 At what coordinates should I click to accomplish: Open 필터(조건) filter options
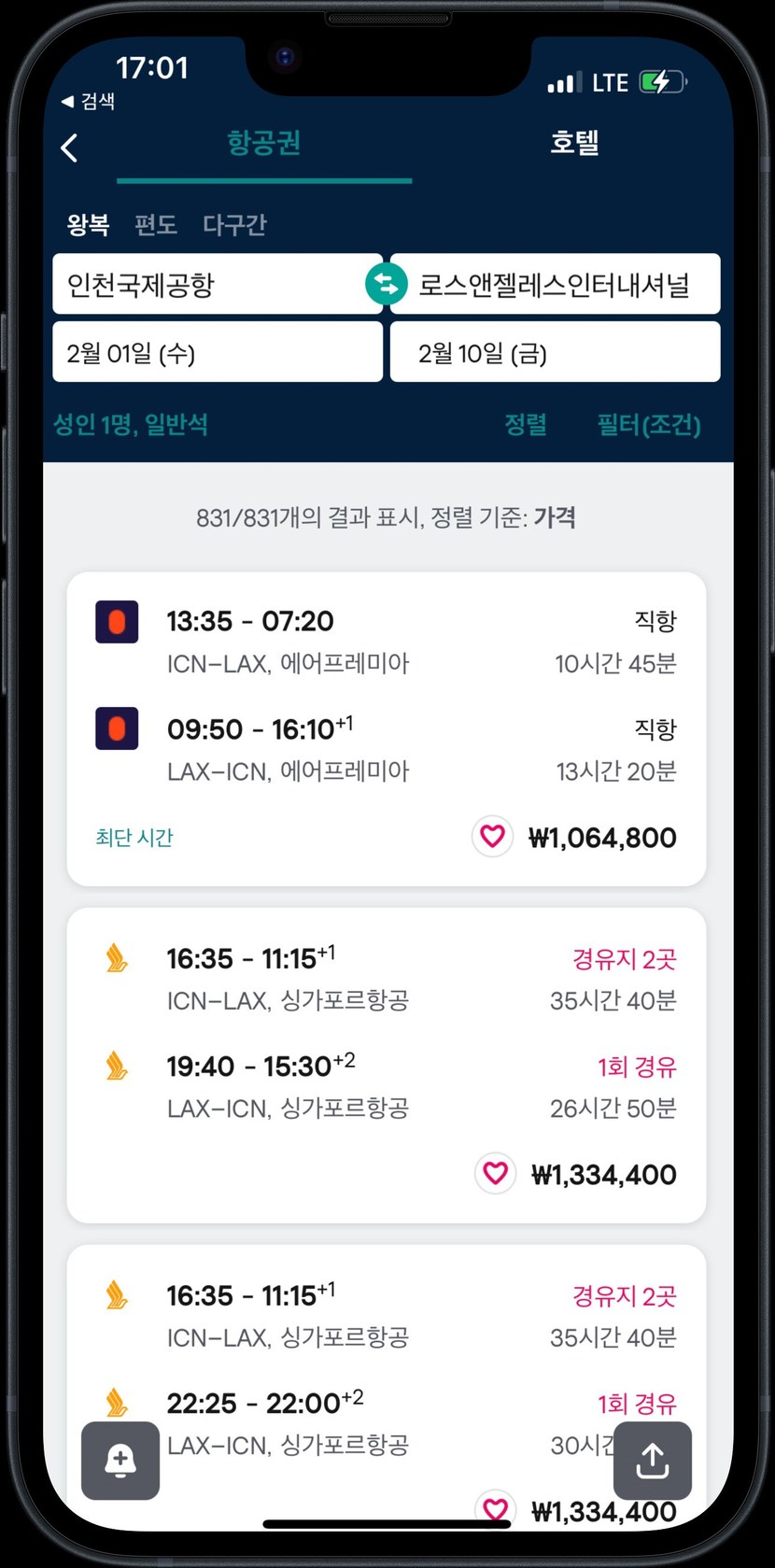click(649, 425)
